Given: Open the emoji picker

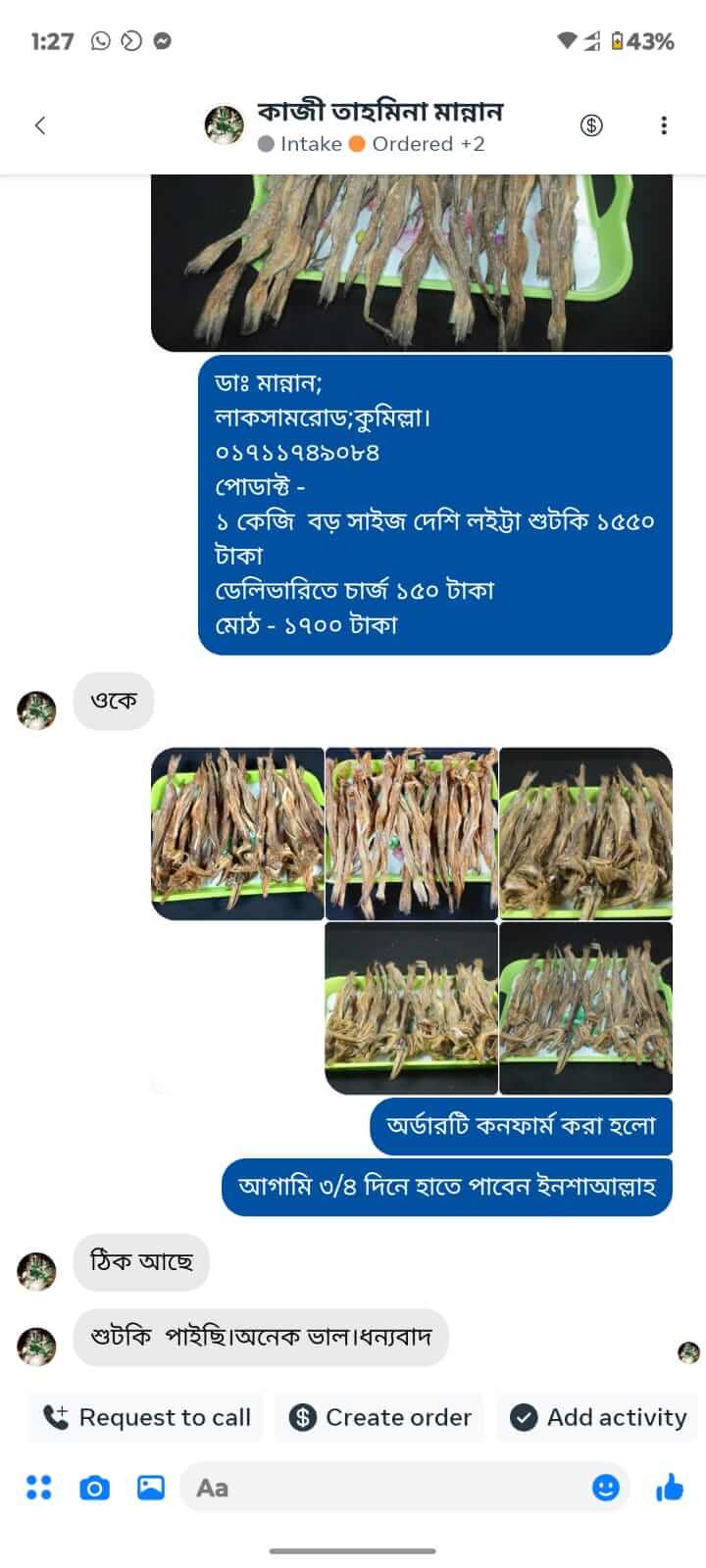Looking at the screenshot, I should 606,1488.
